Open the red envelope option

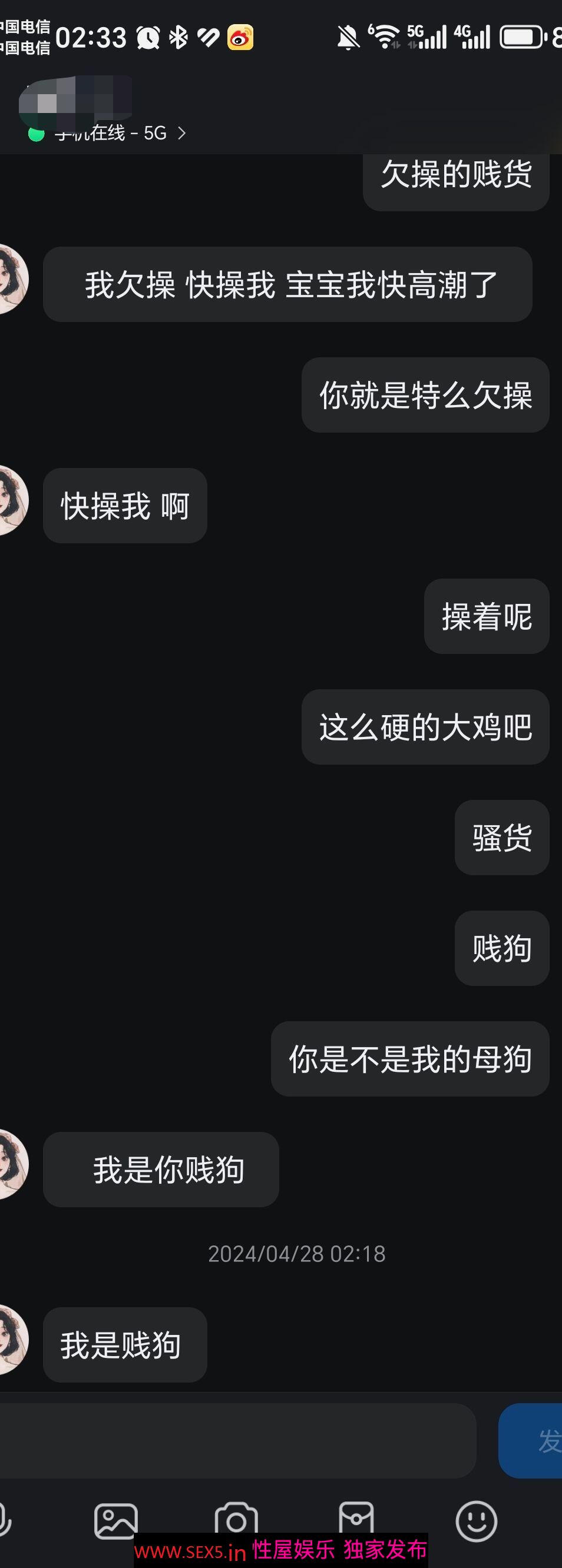click(356, 1519)
